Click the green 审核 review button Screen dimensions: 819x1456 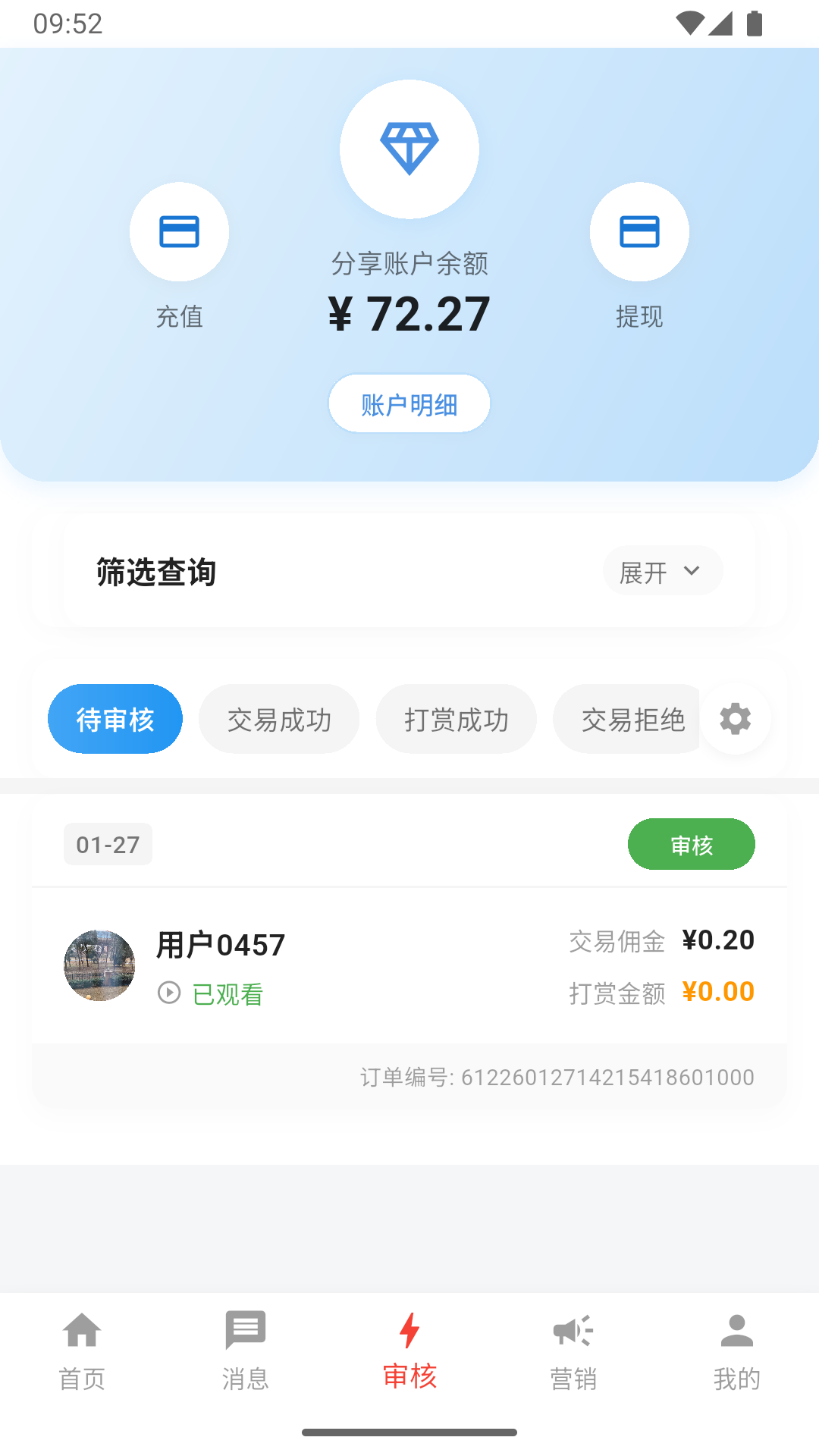(691, 844)
